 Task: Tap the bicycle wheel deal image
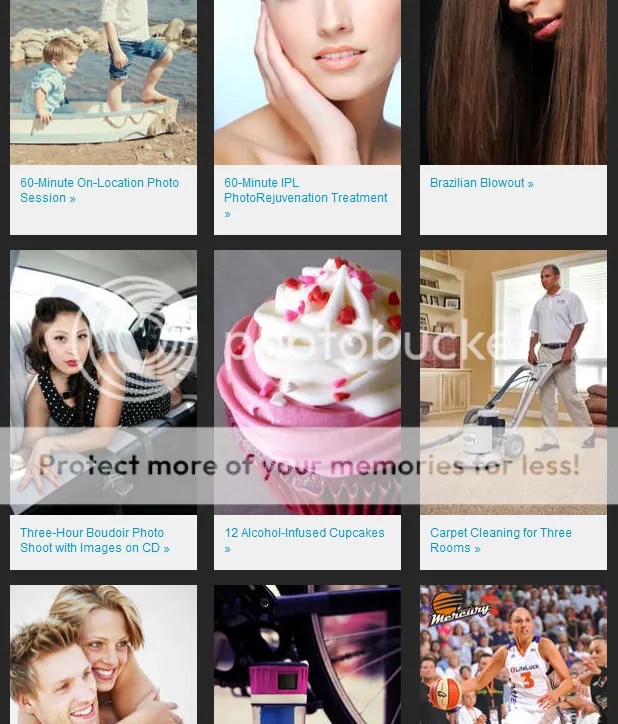[x=307, y=655]
